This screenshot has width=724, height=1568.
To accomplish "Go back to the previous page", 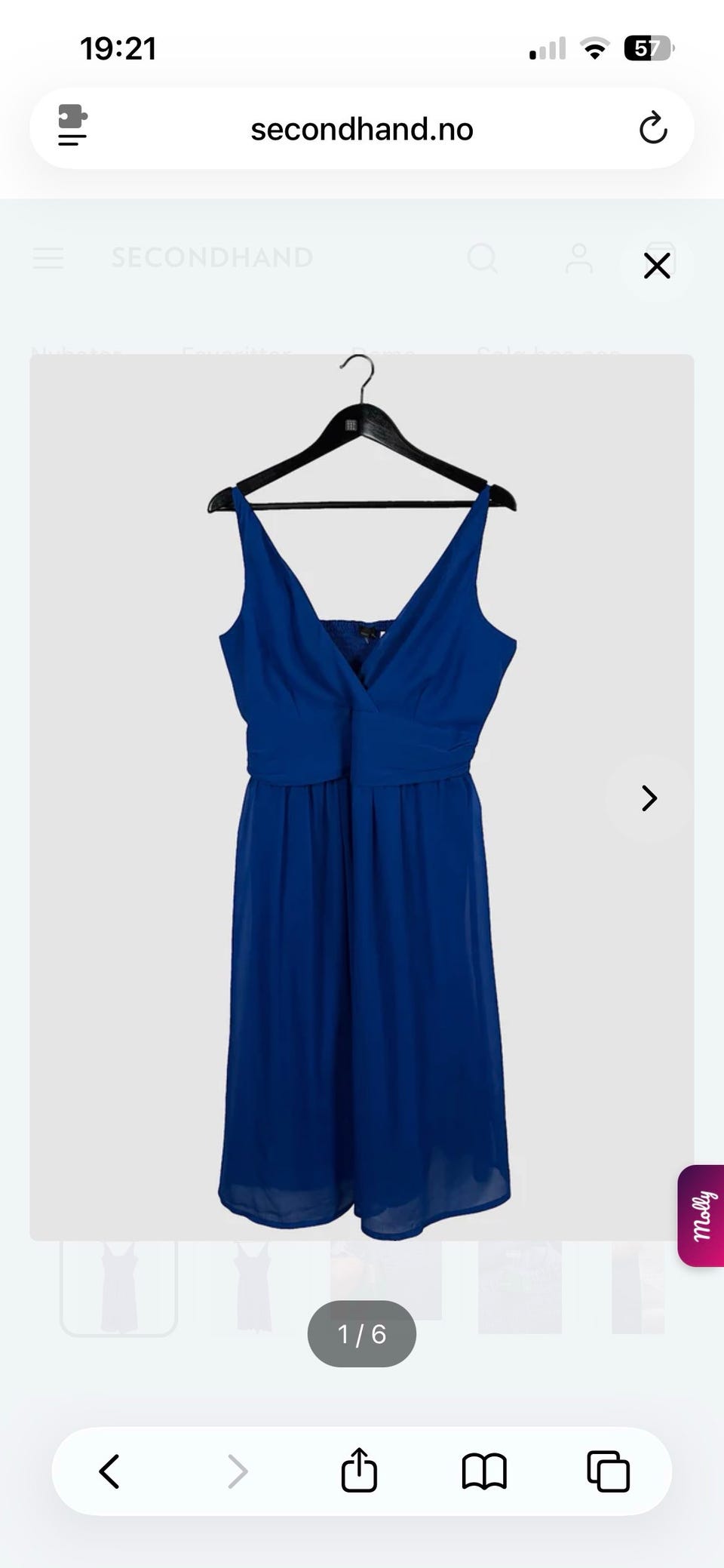I will click(x=110, y=1471).
